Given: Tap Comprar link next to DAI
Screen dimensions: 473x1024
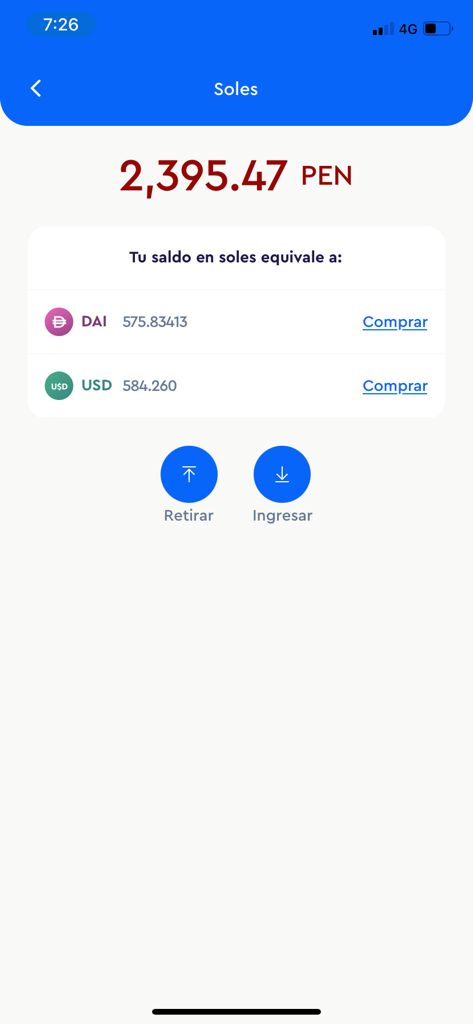Looking at the screenshot, I should point(395,322).
